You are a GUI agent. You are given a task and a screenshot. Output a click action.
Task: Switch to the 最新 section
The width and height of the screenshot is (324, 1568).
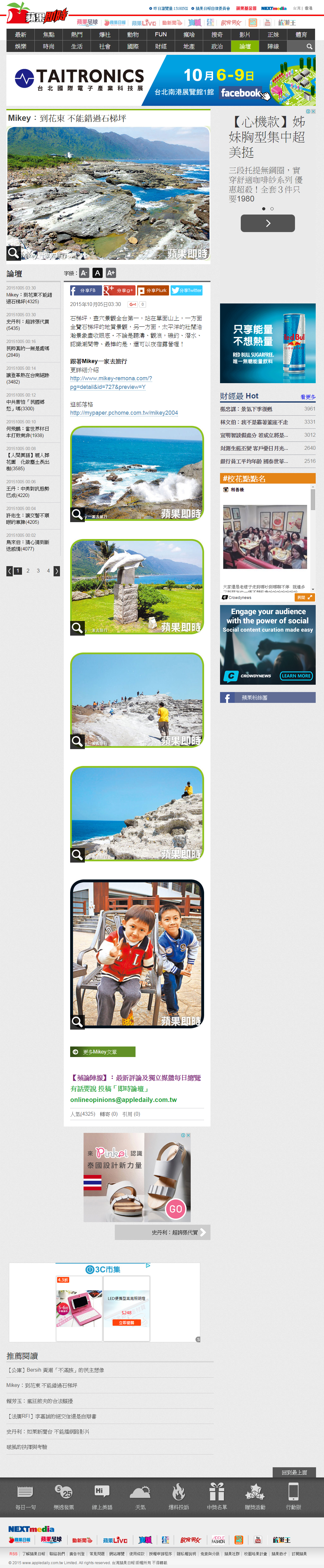pyautogui.click(x=21, y=35)
